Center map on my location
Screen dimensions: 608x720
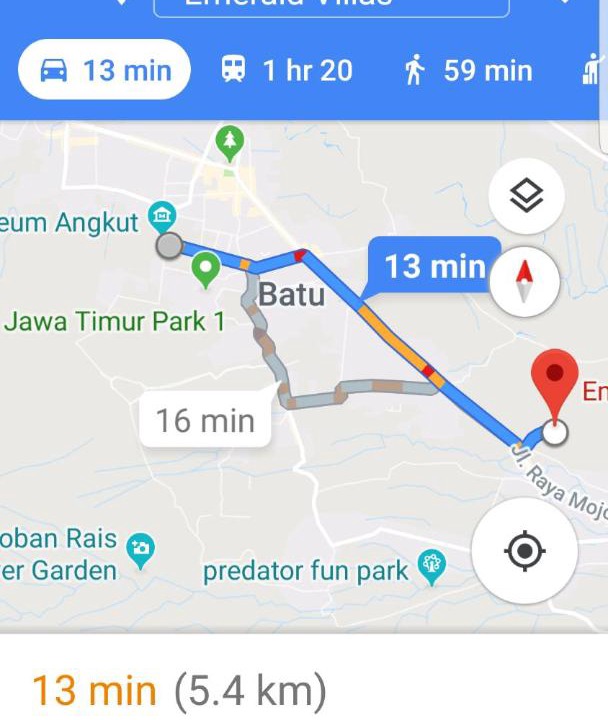pos(525,551)
